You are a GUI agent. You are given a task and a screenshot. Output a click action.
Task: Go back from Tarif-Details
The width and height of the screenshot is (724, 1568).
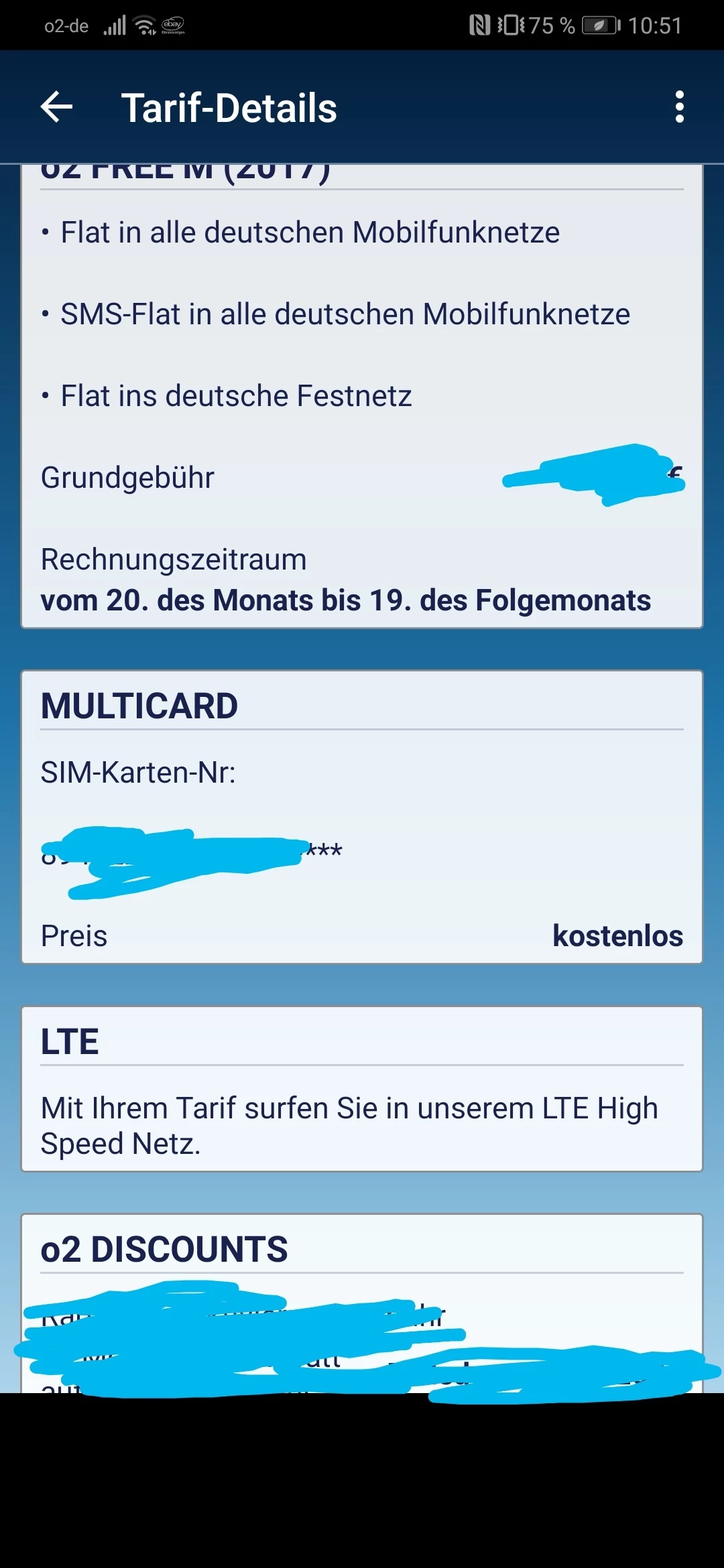pos(56,107)
